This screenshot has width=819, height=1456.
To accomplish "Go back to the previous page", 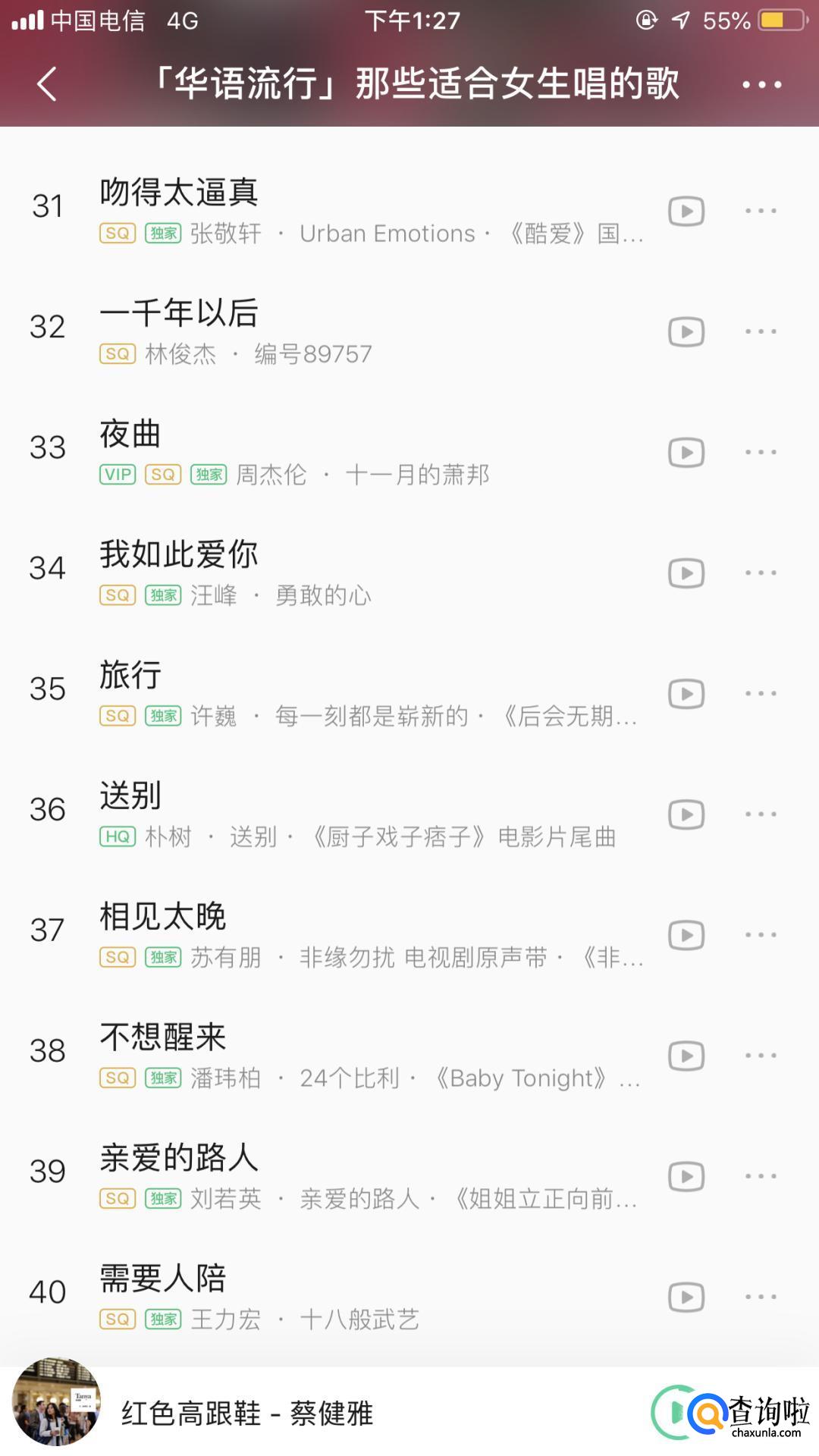I will point(47,83).
